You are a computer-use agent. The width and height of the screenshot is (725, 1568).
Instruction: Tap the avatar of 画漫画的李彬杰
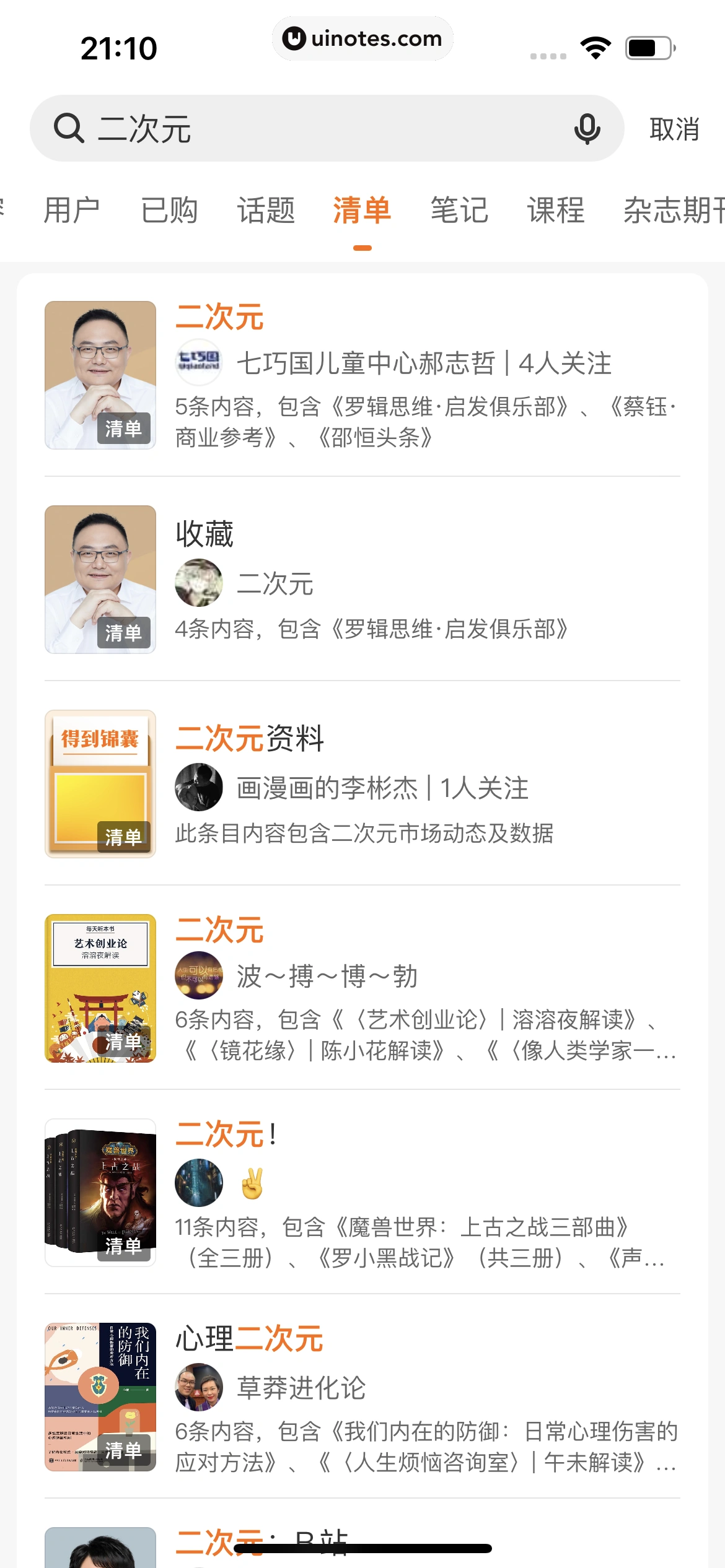tap(198, 787)
